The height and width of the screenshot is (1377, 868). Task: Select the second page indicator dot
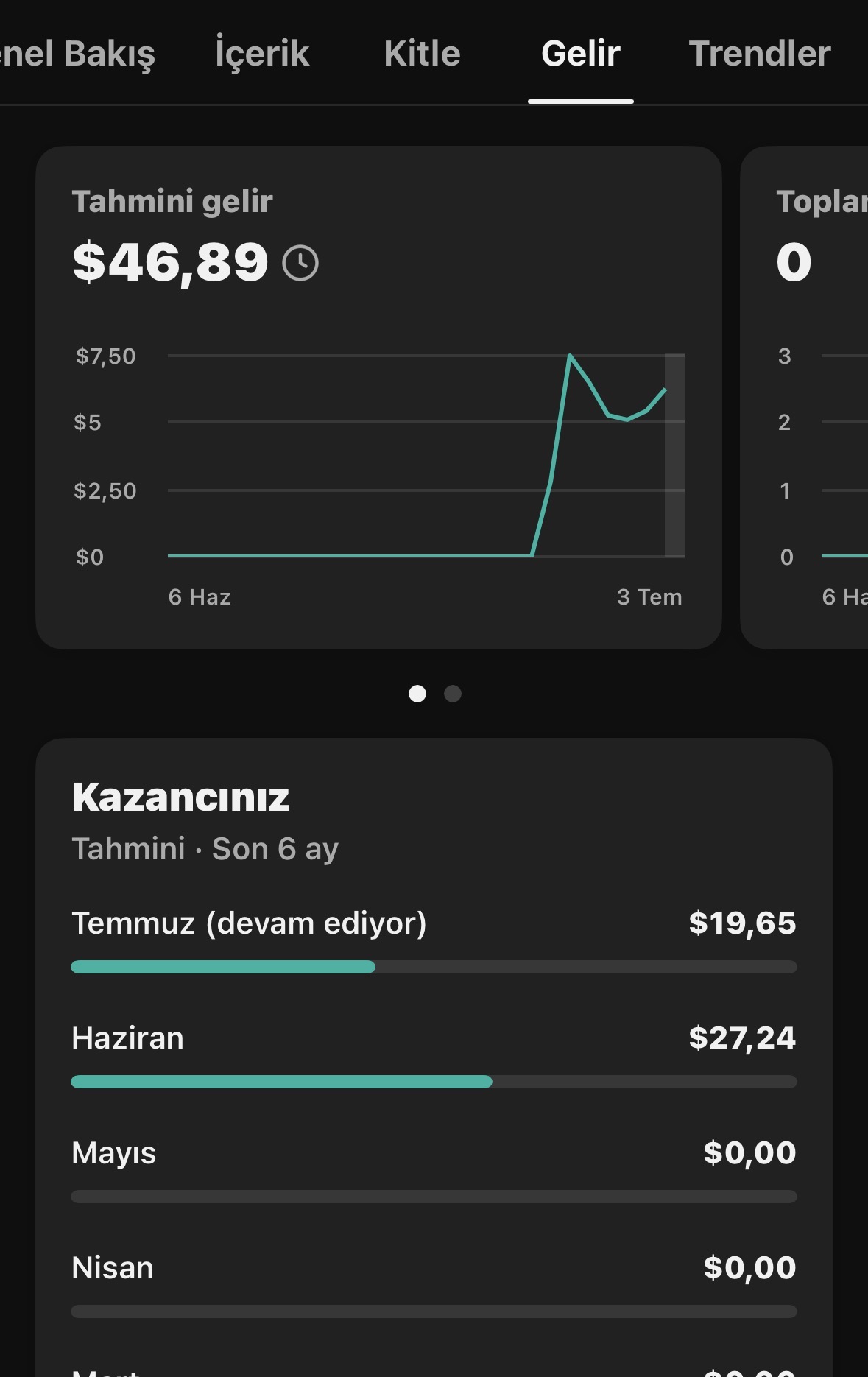[453, 694]
